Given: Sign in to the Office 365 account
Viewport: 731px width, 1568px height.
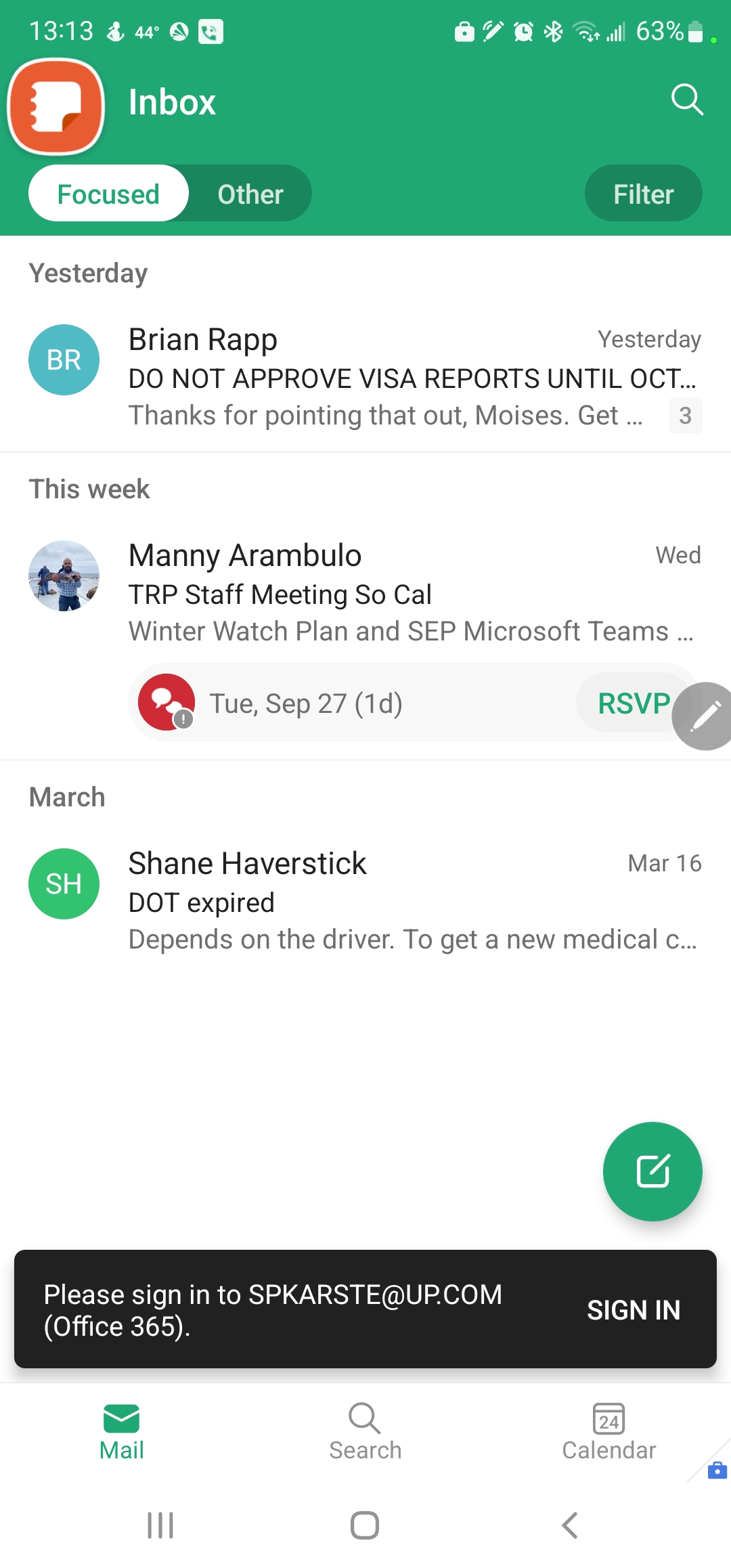Looking at the screenshot, I should pyautogui.click(x=633, y=1310).
